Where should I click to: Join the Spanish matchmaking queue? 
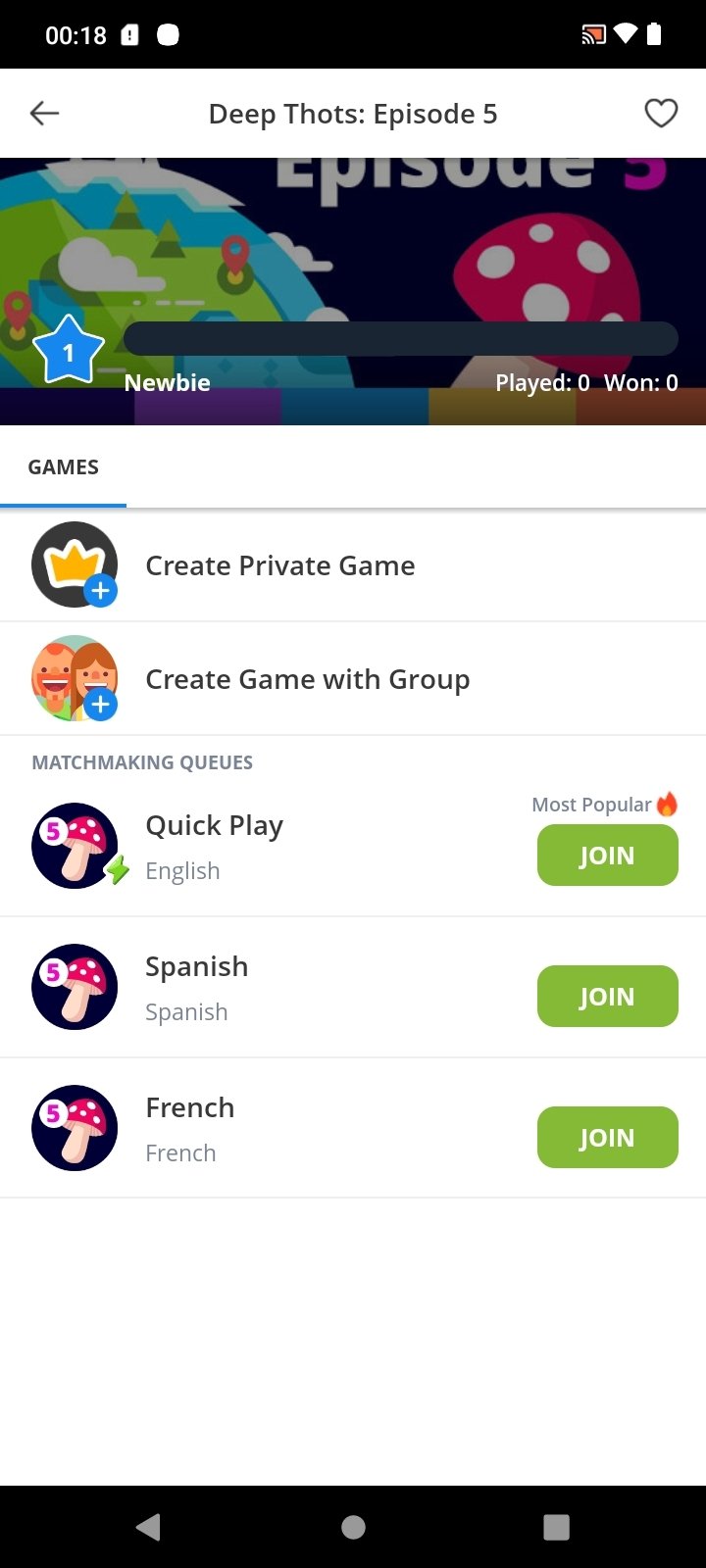[607, 997]
